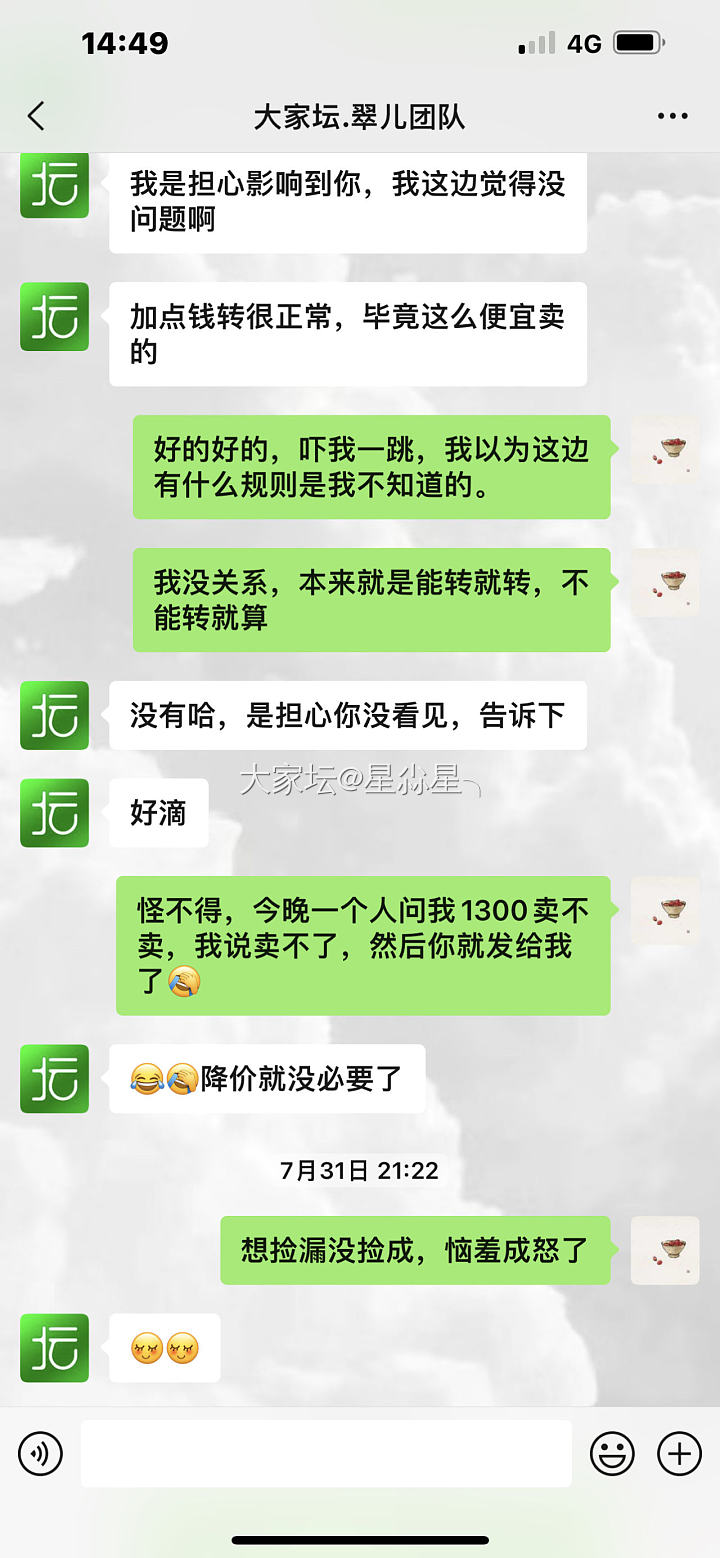Go back from the 大家坛.翠儿团队 chat
The width and height of the screenshot is (720, 1558).
coord(37,117)
